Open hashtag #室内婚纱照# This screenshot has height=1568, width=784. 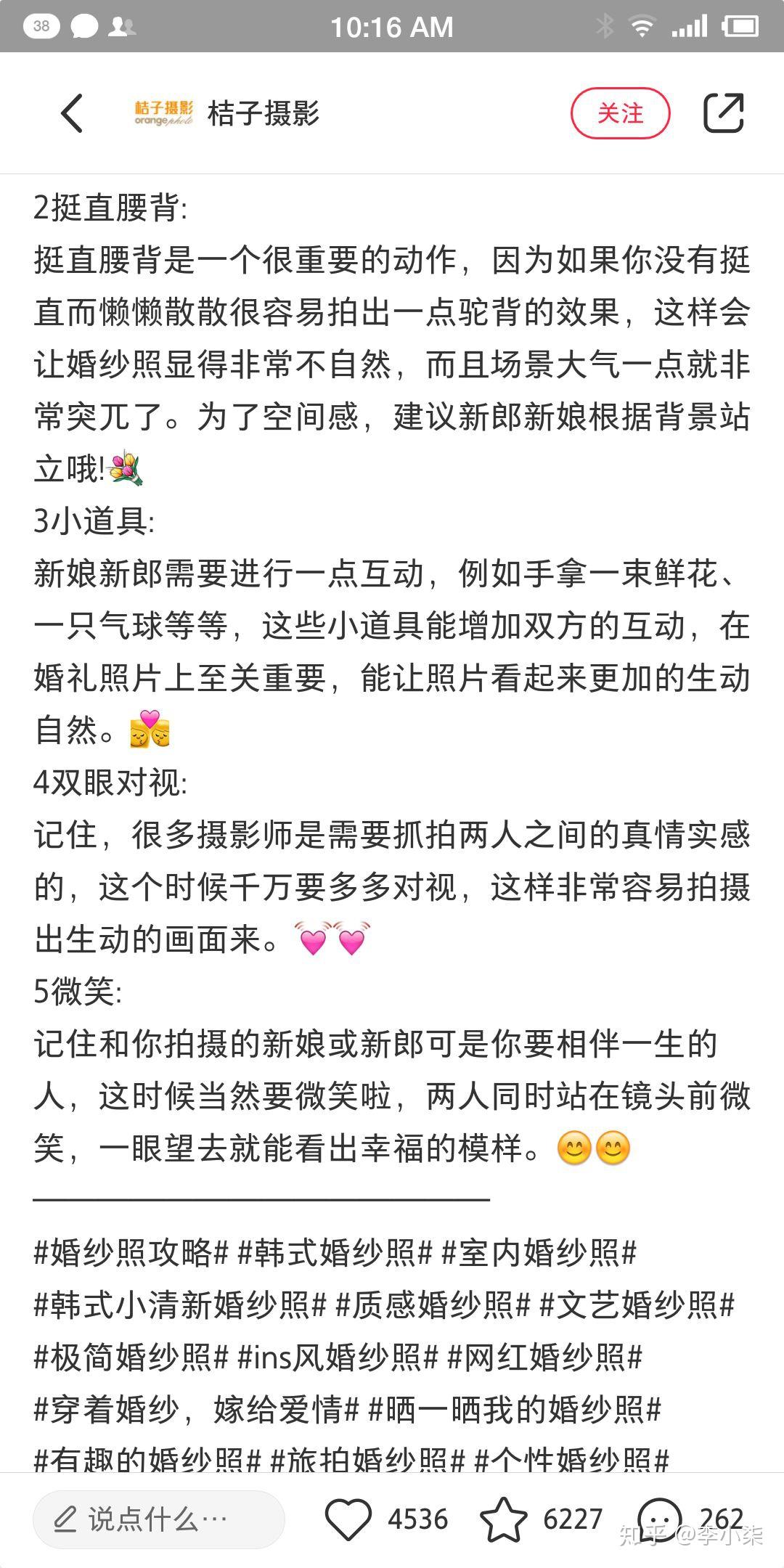(x=539, y=1253)
